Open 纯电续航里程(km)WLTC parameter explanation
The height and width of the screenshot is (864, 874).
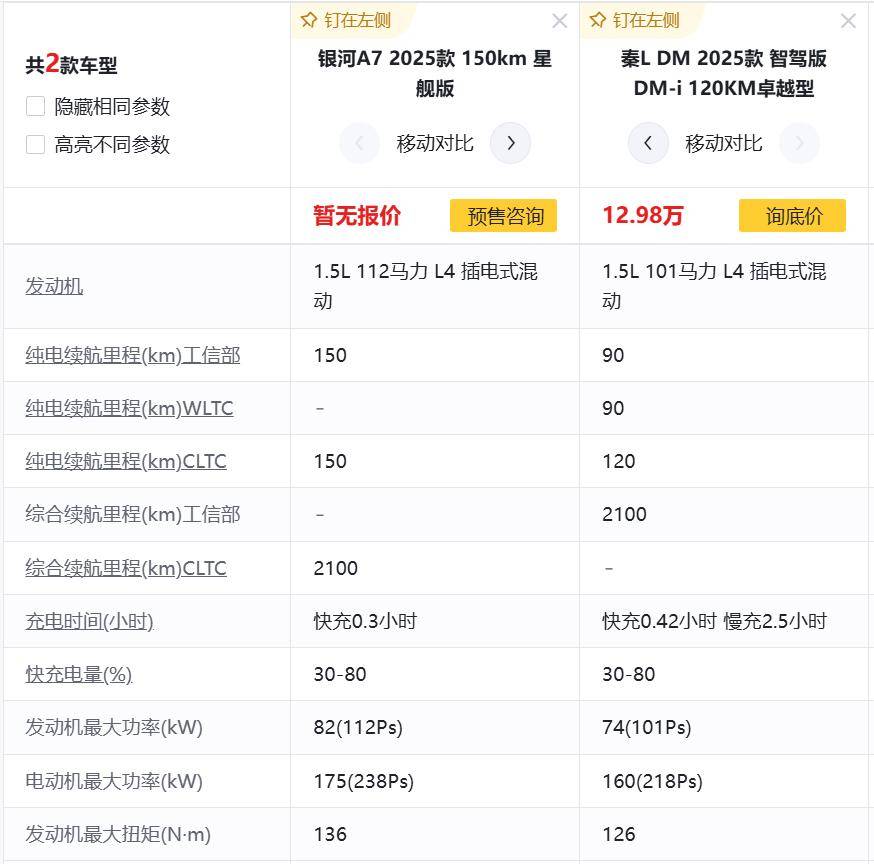coord(129,408)
